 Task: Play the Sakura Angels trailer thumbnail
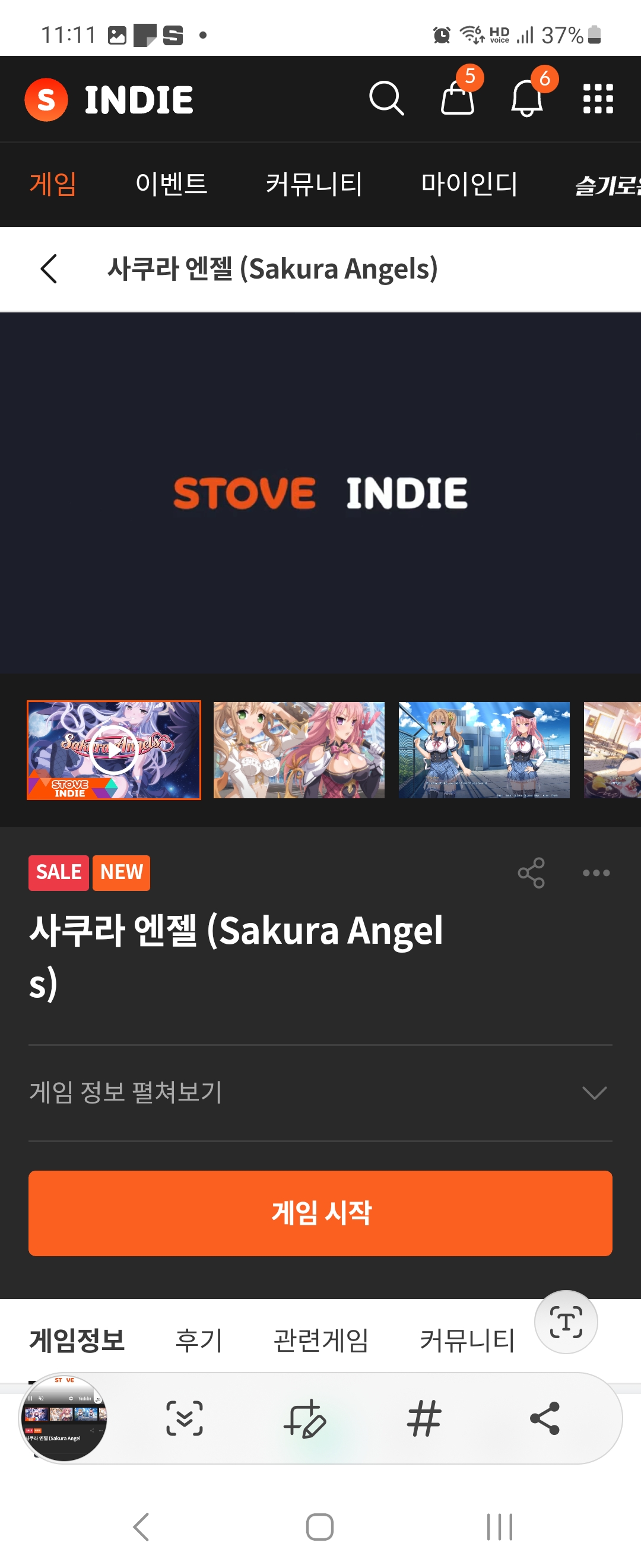pos(114,750)
